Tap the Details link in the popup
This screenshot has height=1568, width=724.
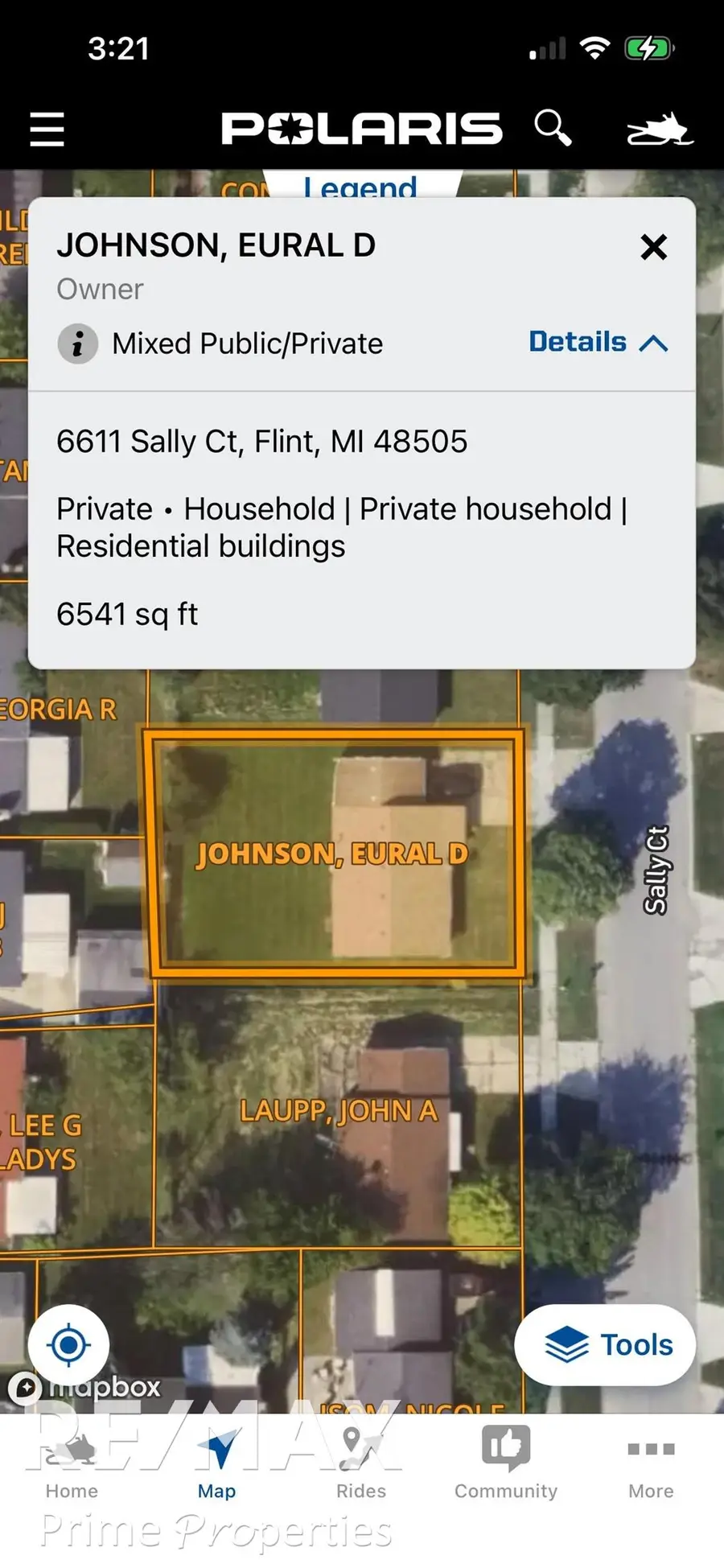[578, 343]
